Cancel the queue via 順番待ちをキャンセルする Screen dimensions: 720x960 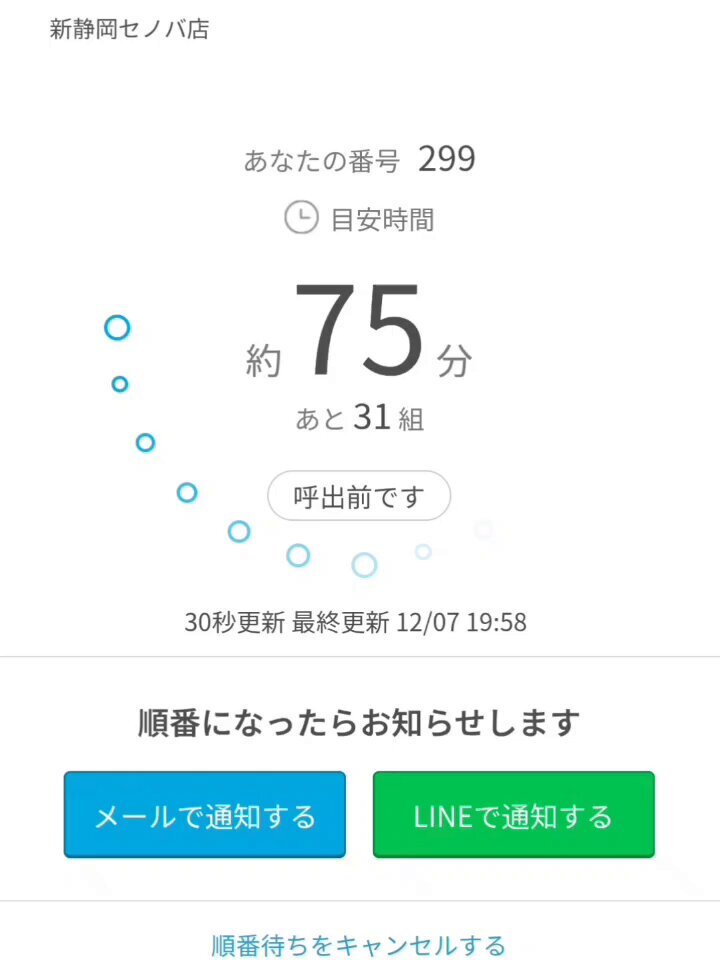point(359,944)
